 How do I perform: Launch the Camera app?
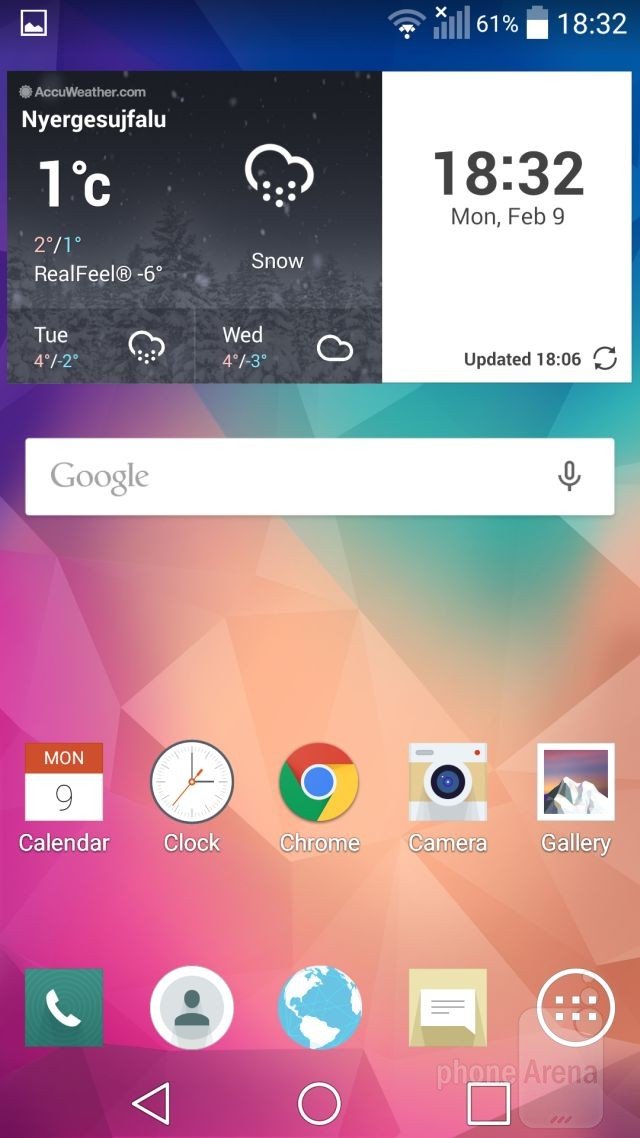tap(448, 798)
